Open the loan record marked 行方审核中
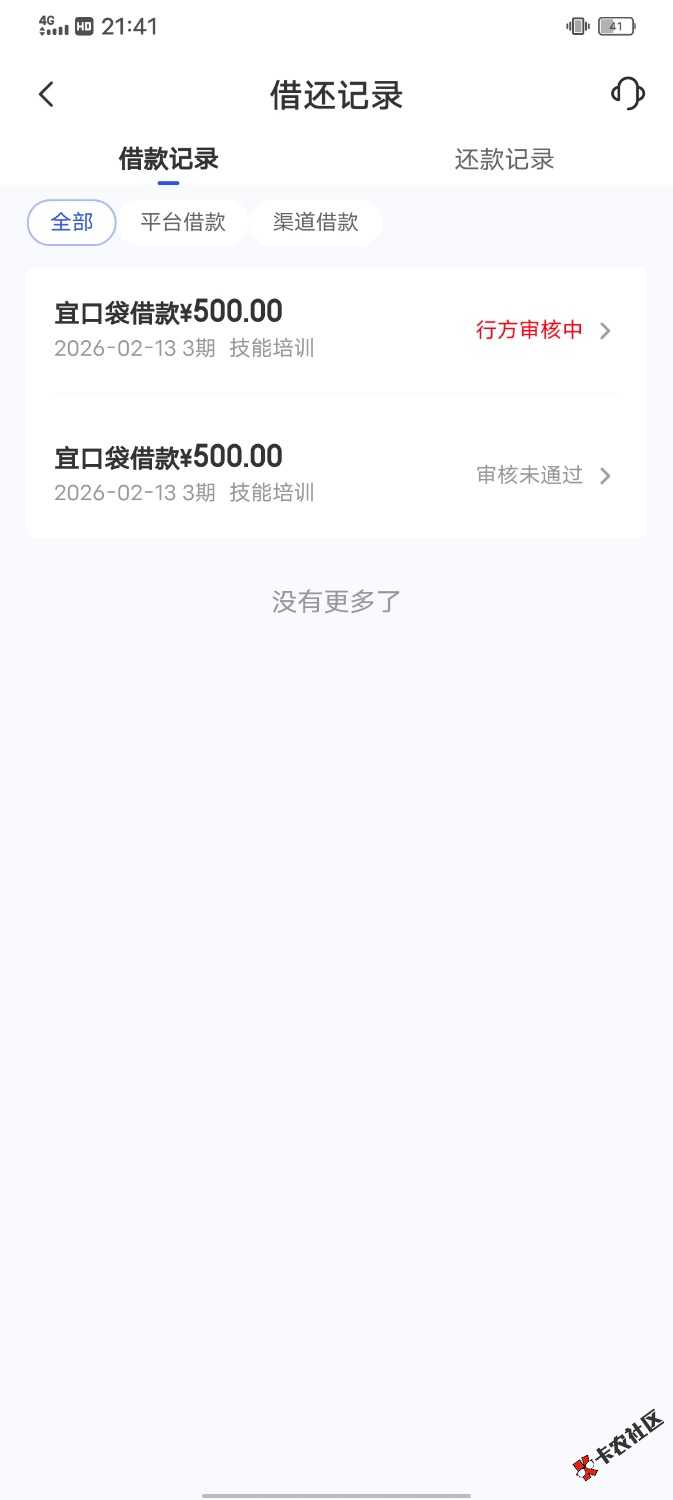The image size is (673, 1500). point(336,330)
